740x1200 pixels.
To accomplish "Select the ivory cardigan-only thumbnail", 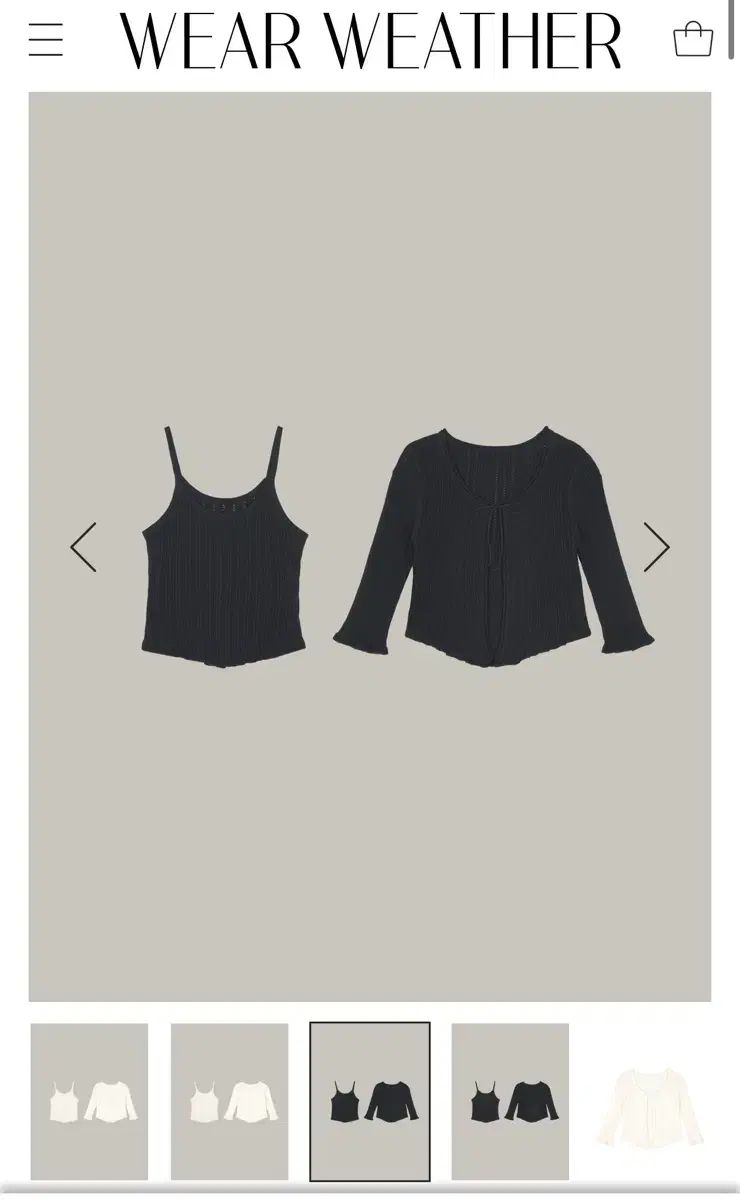I will click(650, 1101).
